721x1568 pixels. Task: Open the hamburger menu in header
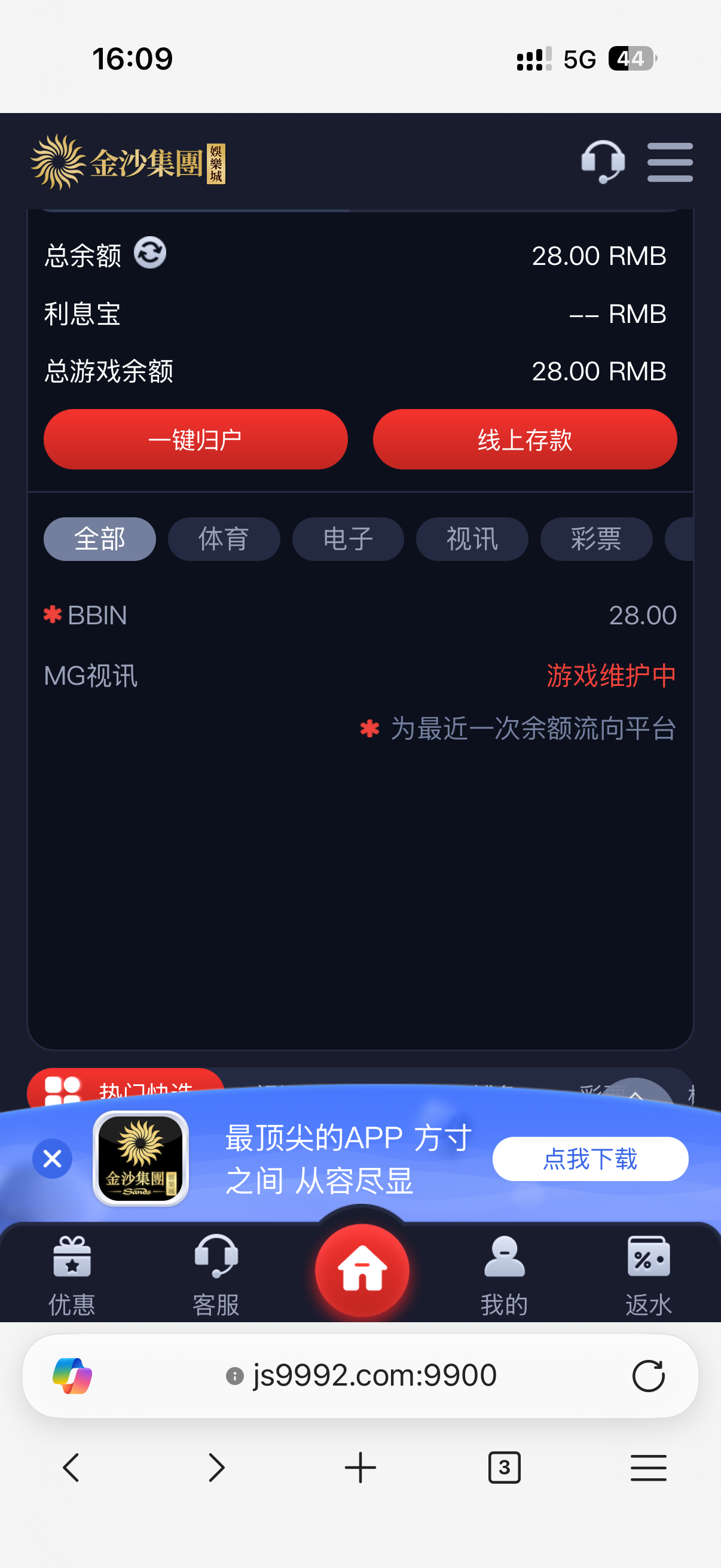[x=669, y=162]
